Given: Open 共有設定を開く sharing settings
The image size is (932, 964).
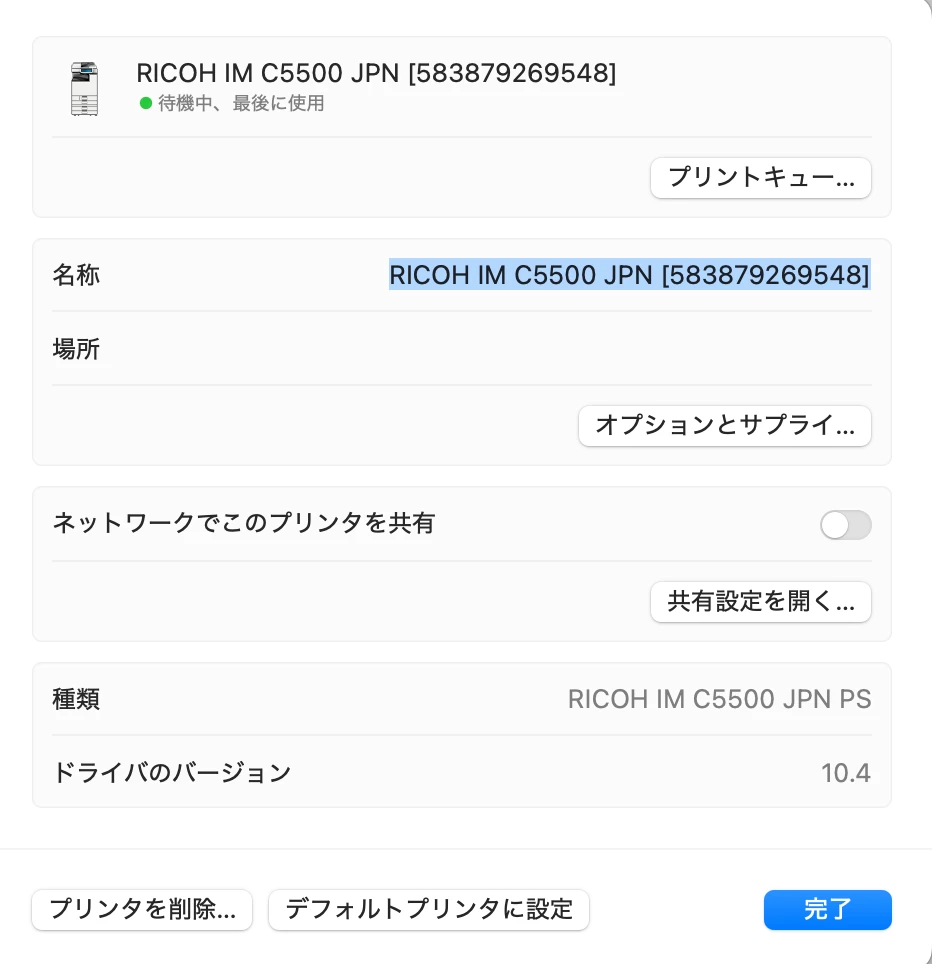Looking at the screenshot, I should pyautogui.click(x=760, y=602).
